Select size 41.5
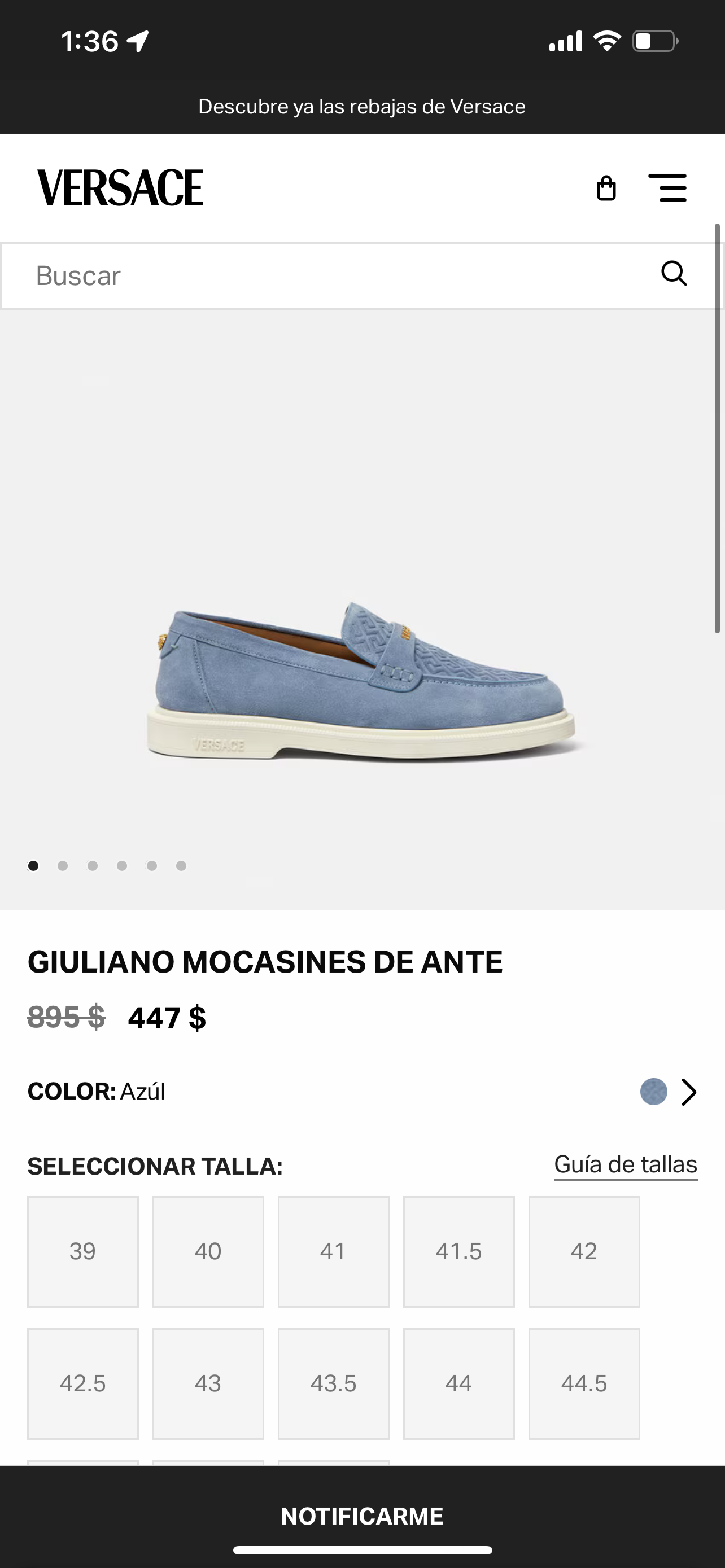The width and height of the screenshot is (725, 1568). click(459, 1251)
